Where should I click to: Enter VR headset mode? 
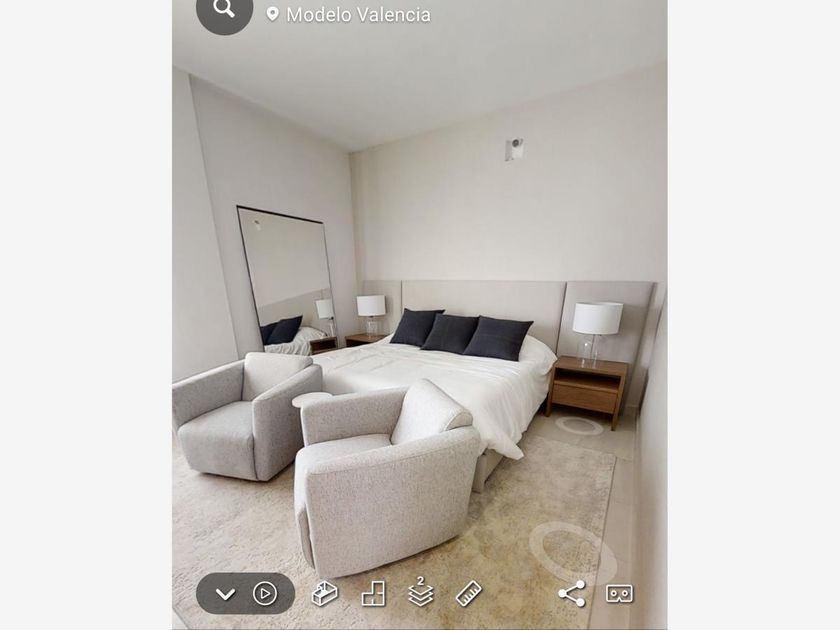tap(619, 594)
